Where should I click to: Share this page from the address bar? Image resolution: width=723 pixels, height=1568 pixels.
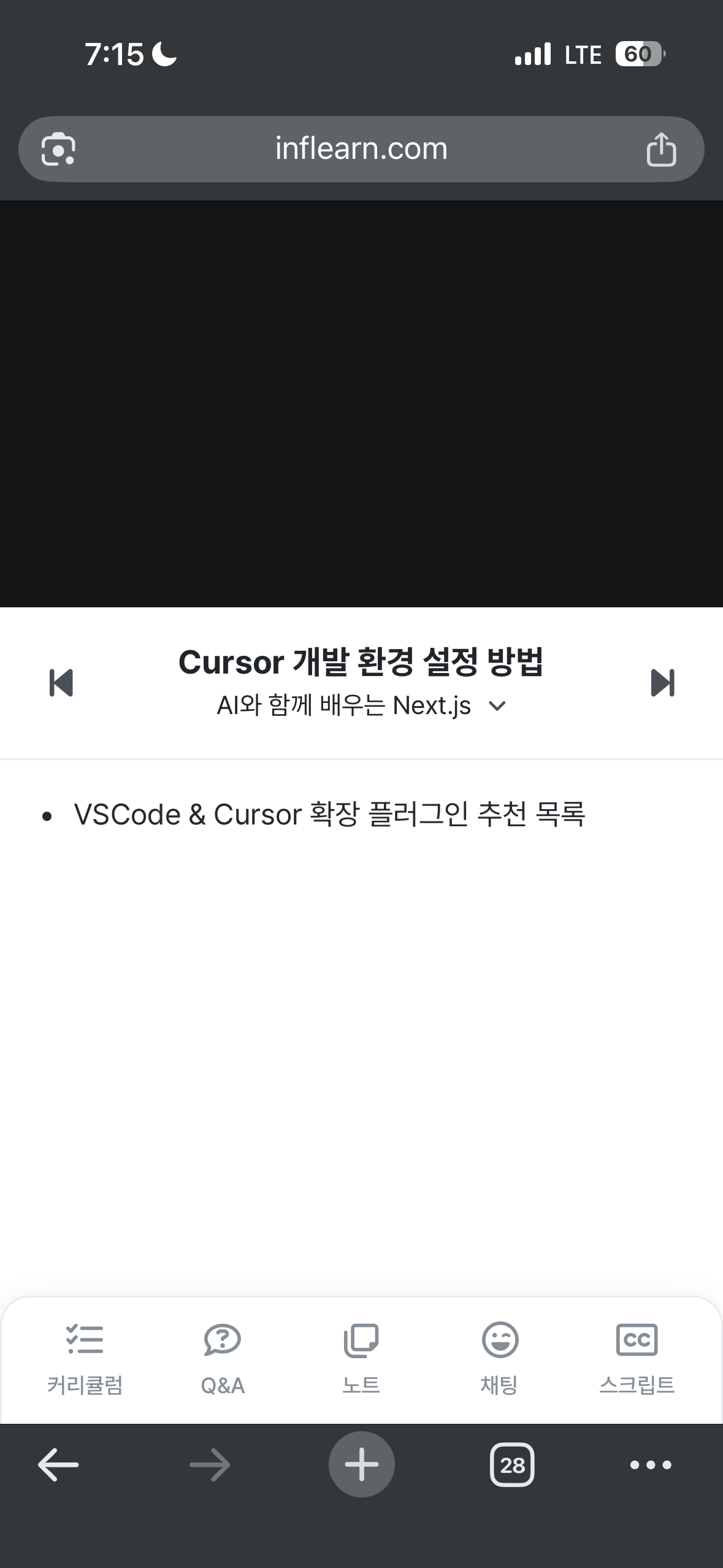tap(661, 149)
